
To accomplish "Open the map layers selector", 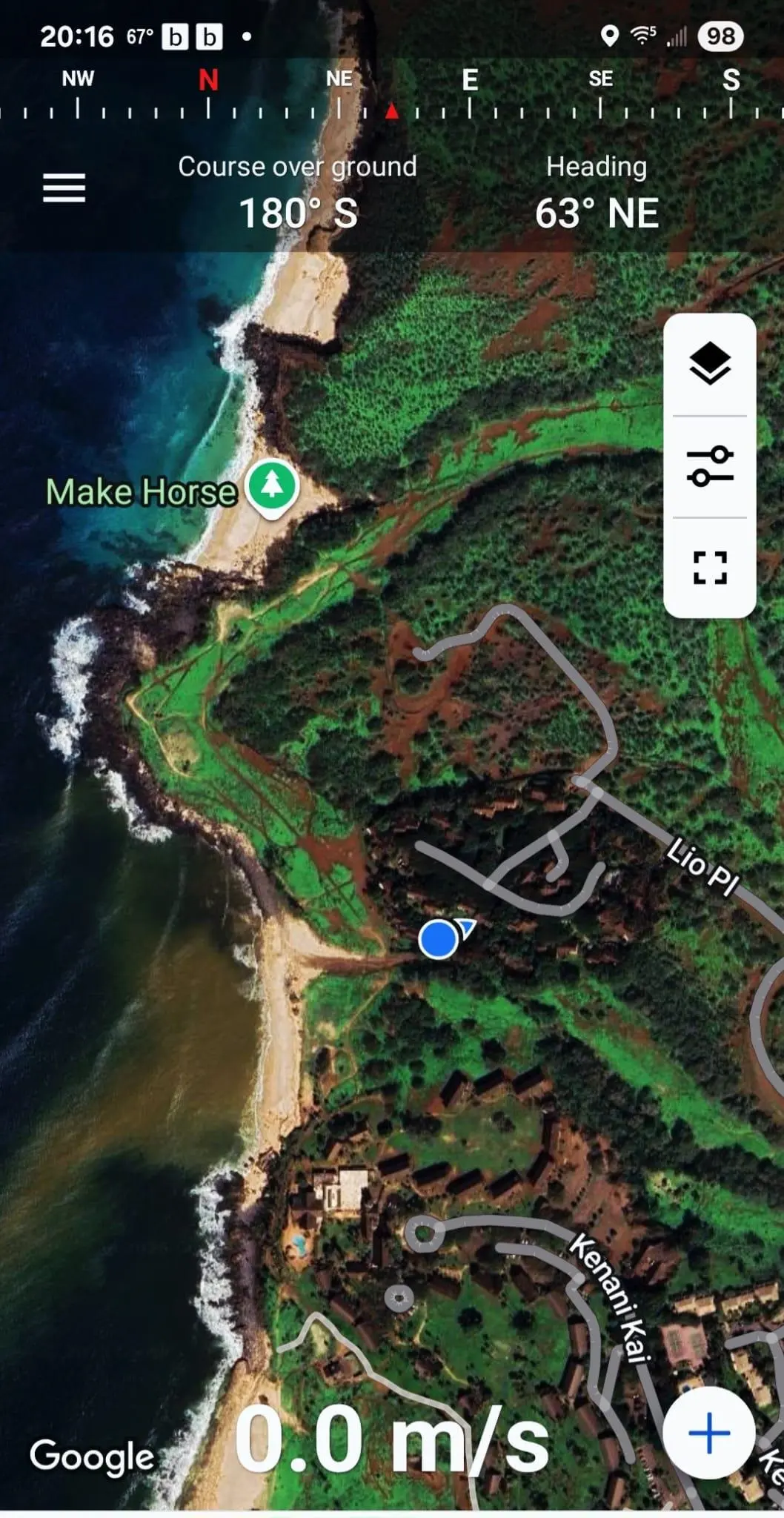I will tap(710, 364).
